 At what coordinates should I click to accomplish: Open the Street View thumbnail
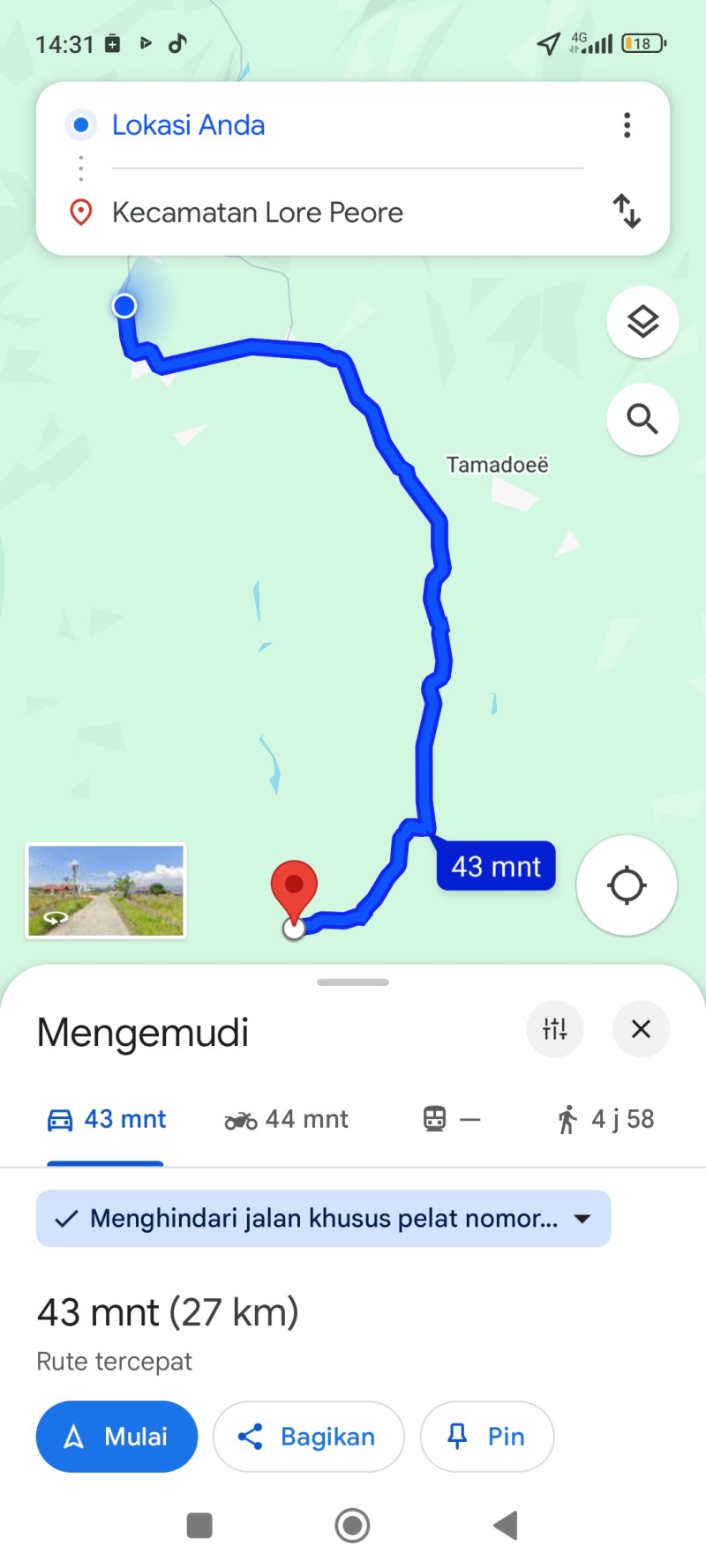coord(106,891)
